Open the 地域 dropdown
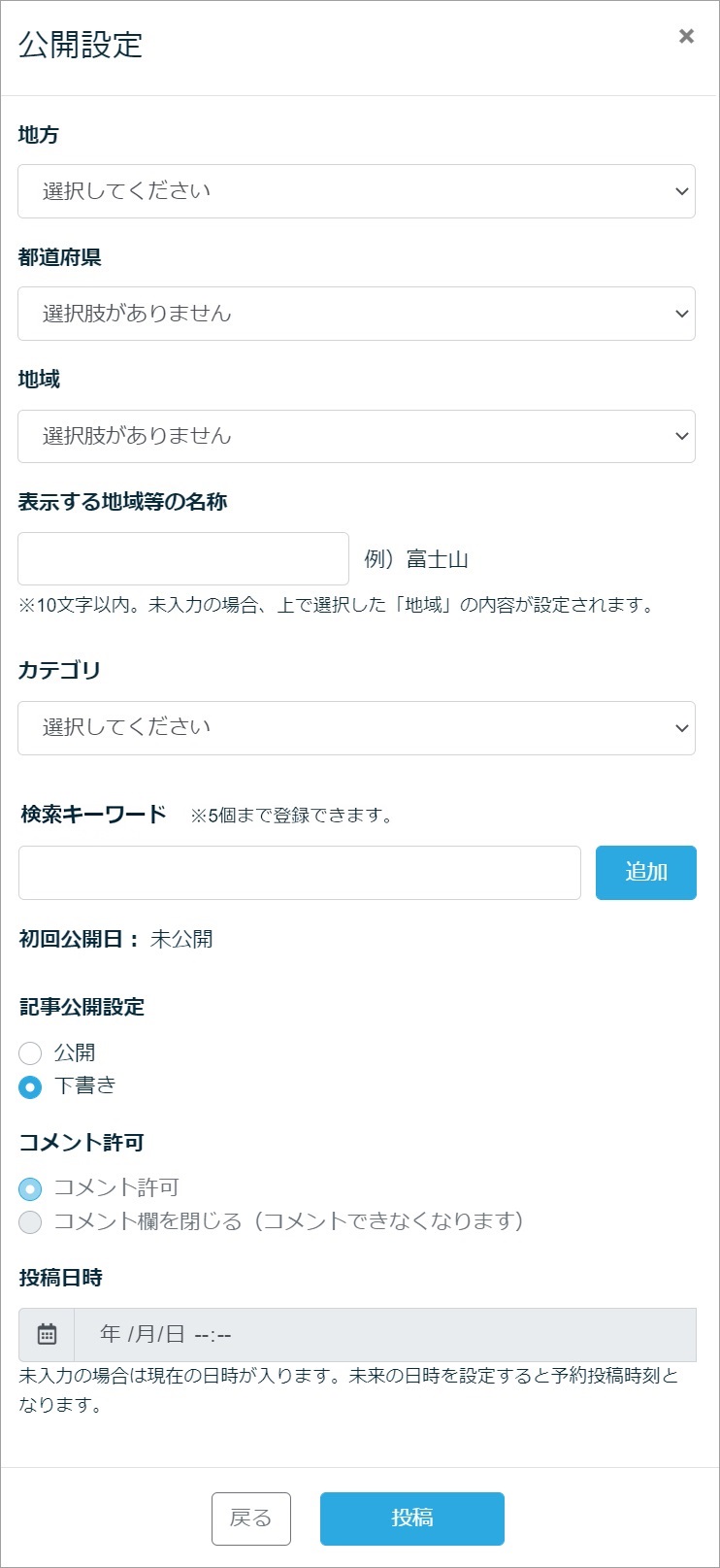This screenshot has height=1568, width=720. tap(356, 436)
